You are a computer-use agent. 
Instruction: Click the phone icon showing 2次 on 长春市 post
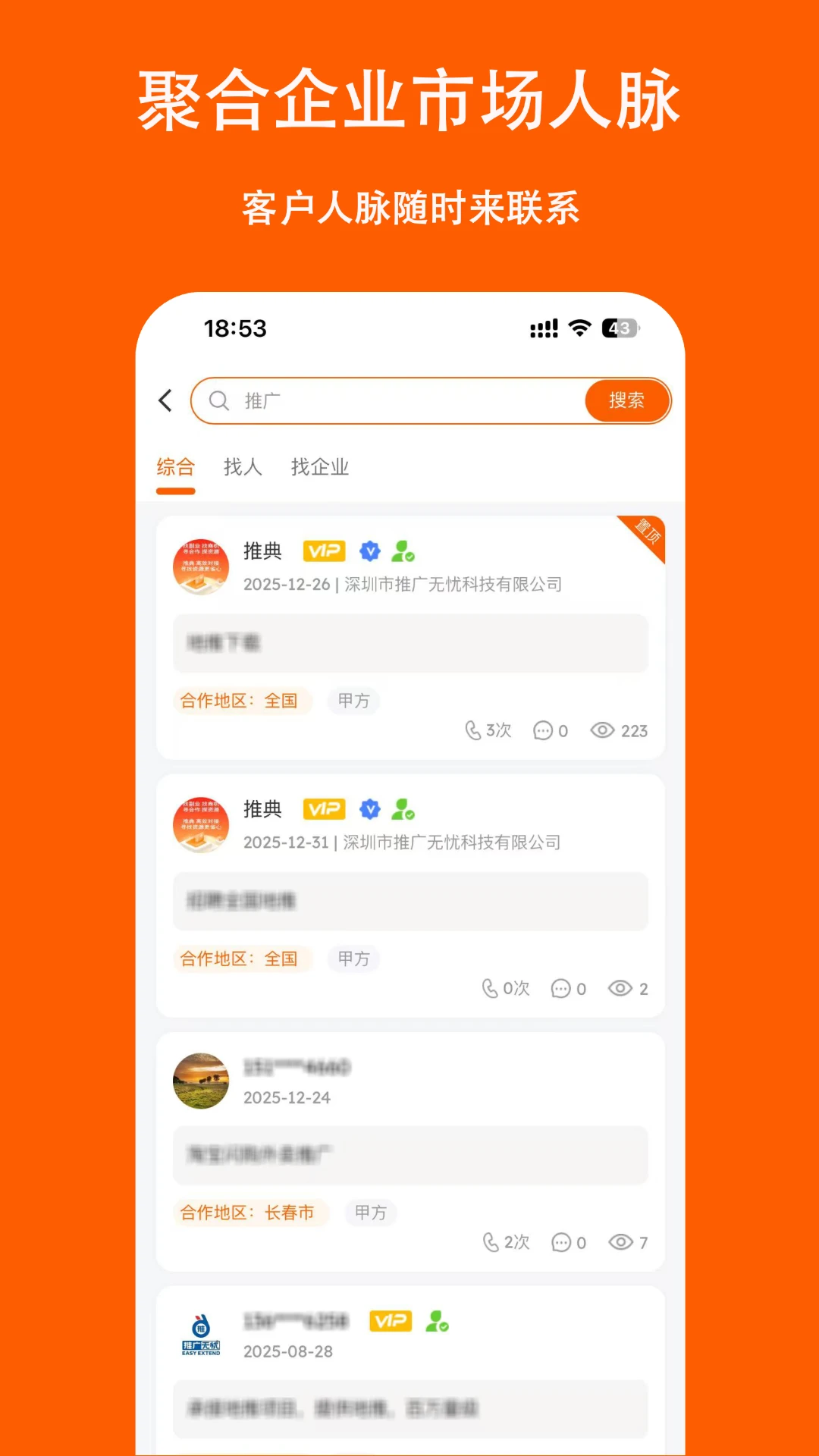pos(490,1242)
